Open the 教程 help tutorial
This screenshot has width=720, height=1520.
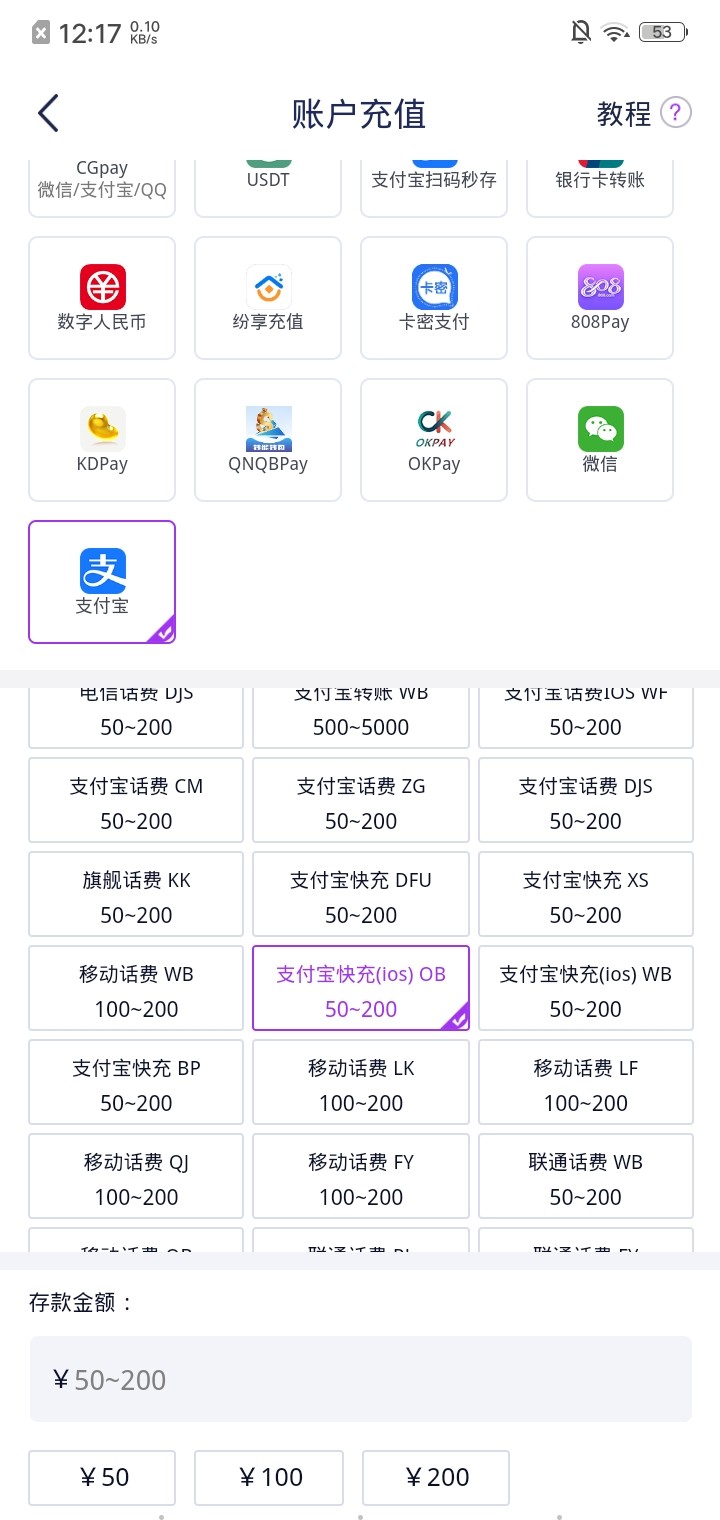pos(643,114)
